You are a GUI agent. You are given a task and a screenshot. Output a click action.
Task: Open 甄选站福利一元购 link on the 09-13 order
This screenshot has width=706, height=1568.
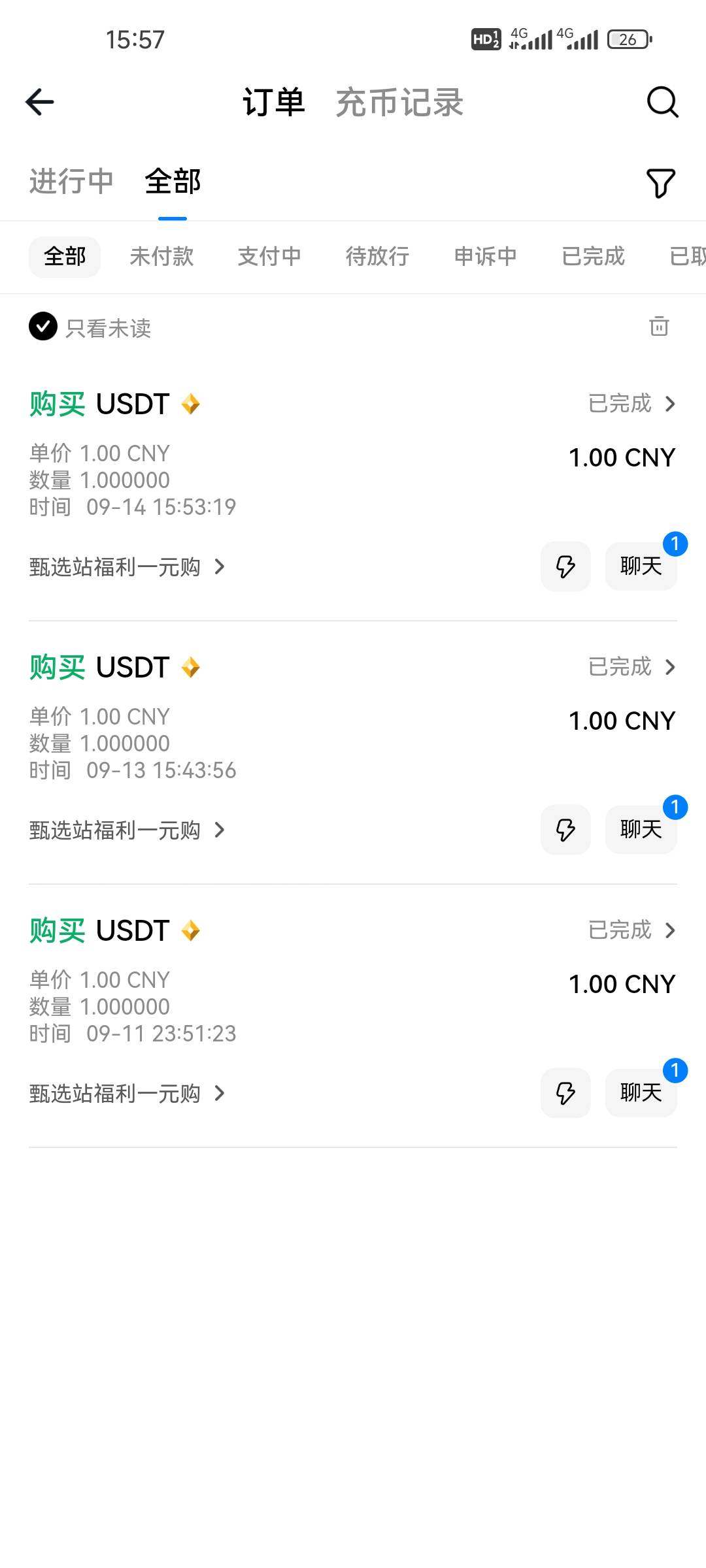coord(127,830)
